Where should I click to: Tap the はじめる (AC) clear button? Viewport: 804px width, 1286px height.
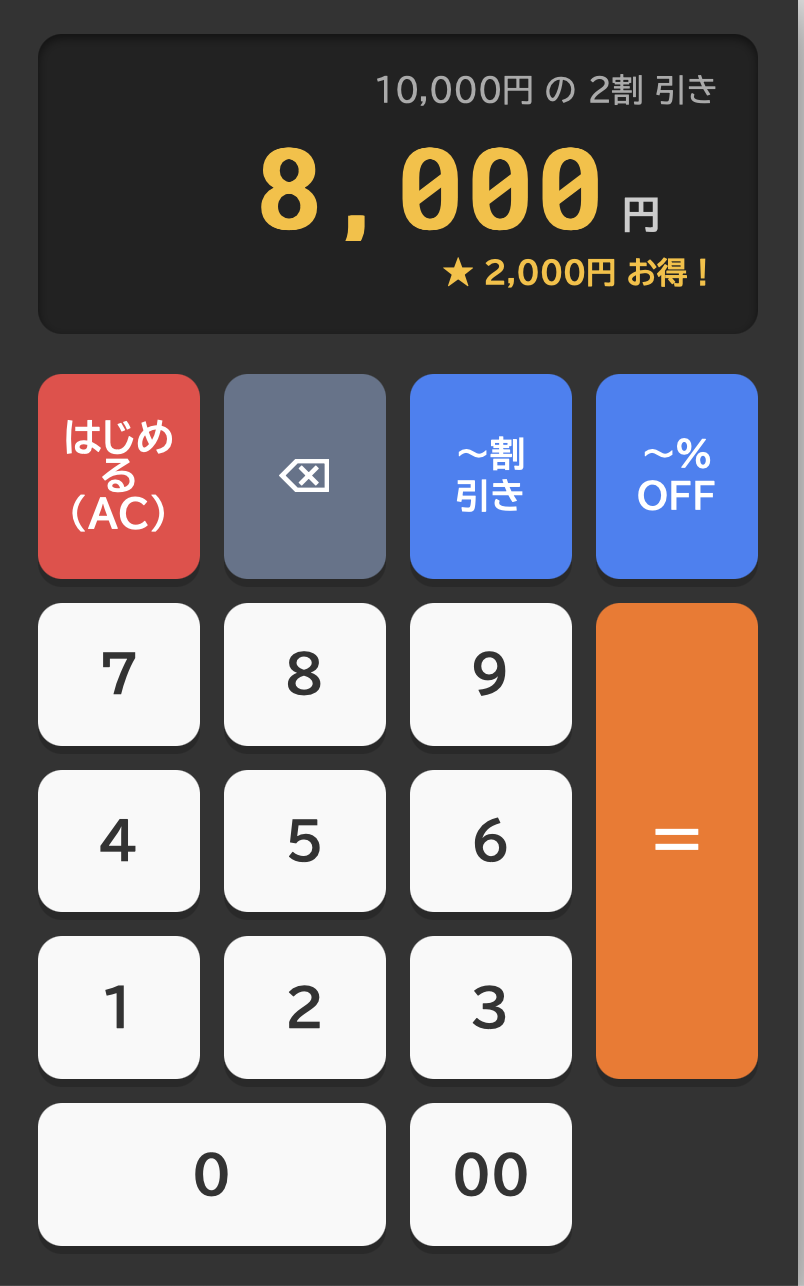click(119, 476)
